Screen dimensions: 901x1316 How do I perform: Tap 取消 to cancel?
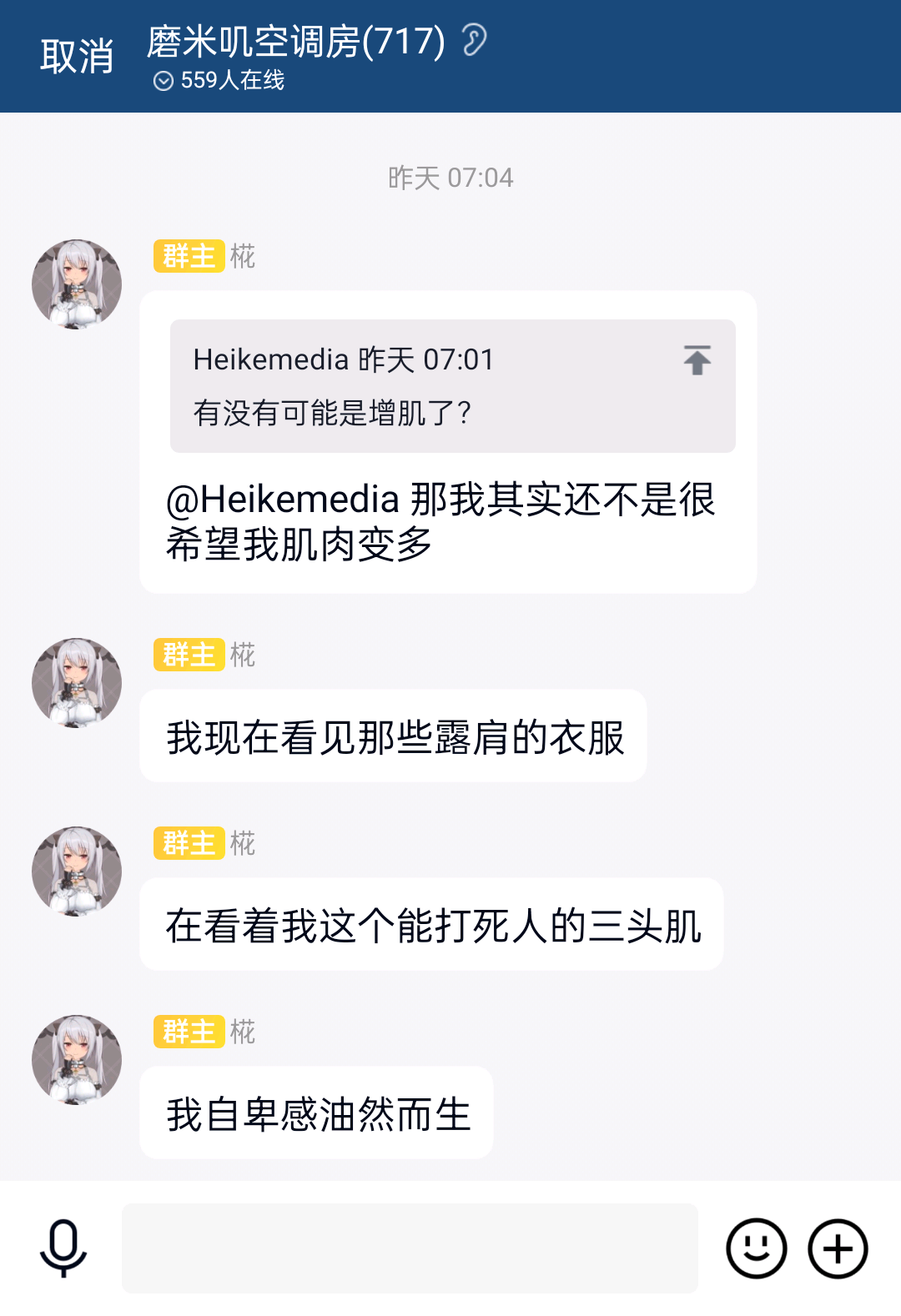[x=76, y=57]
